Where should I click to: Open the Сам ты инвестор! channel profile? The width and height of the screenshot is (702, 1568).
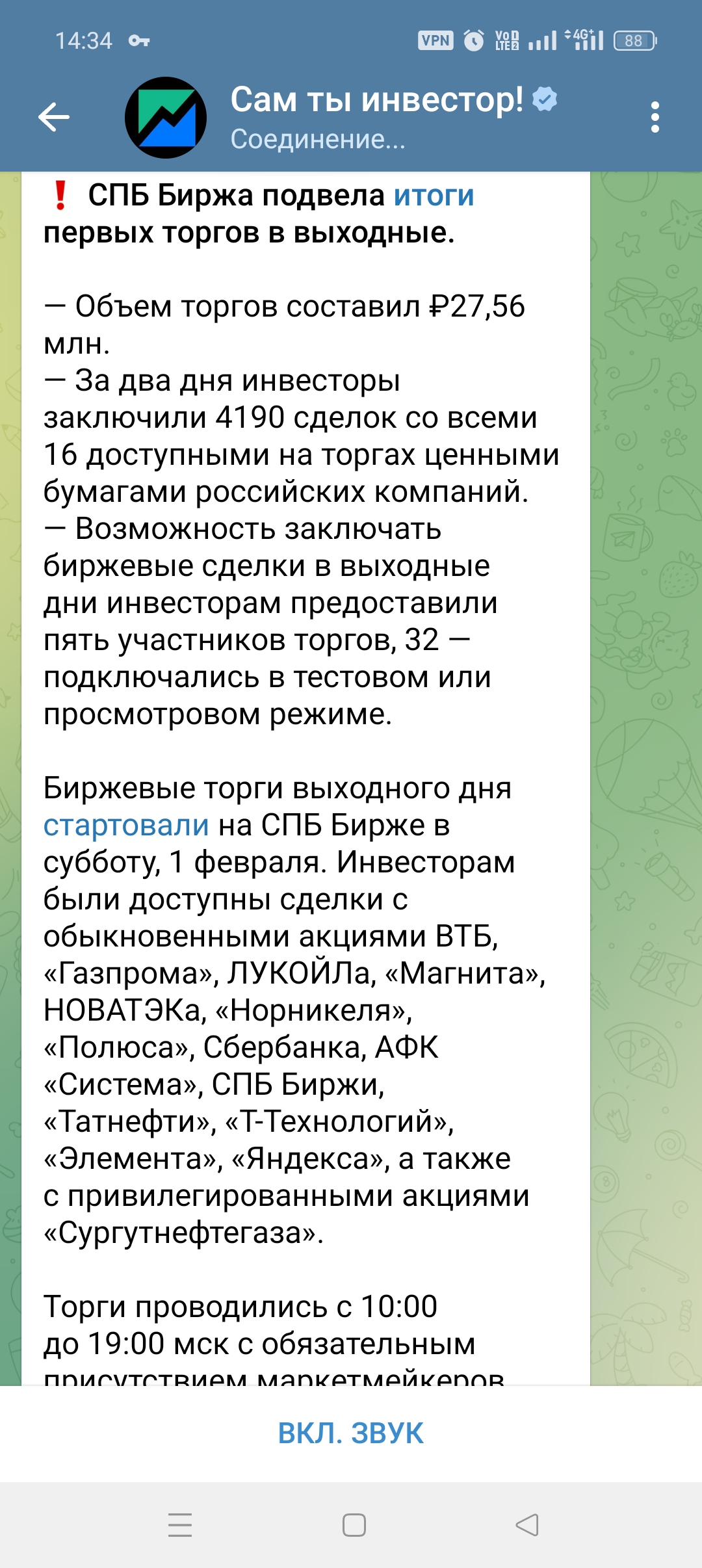(376, 116)
